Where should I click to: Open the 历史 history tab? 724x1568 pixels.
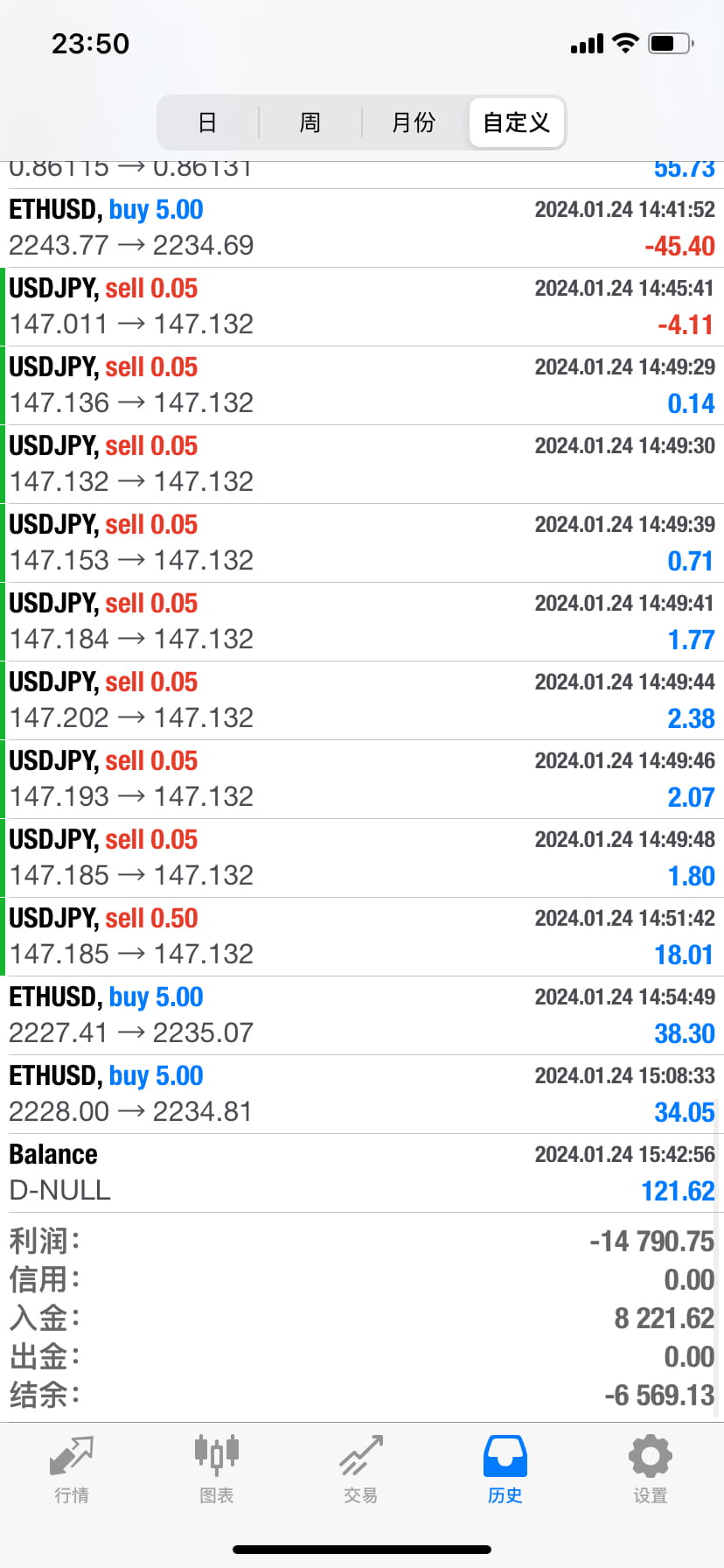[505, 1469]
